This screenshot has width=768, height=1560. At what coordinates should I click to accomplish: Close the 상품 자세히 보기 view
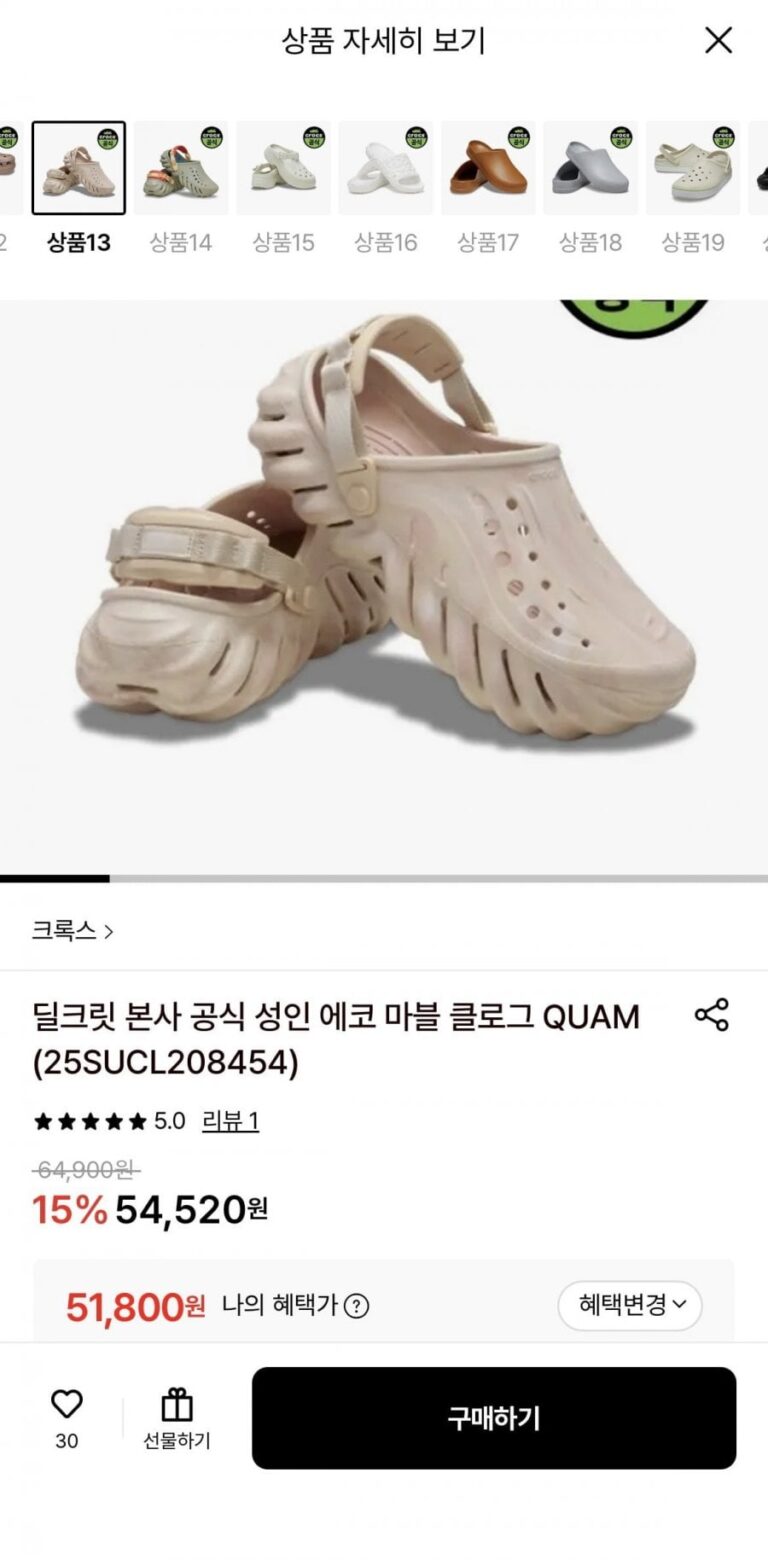click(718, 41)
